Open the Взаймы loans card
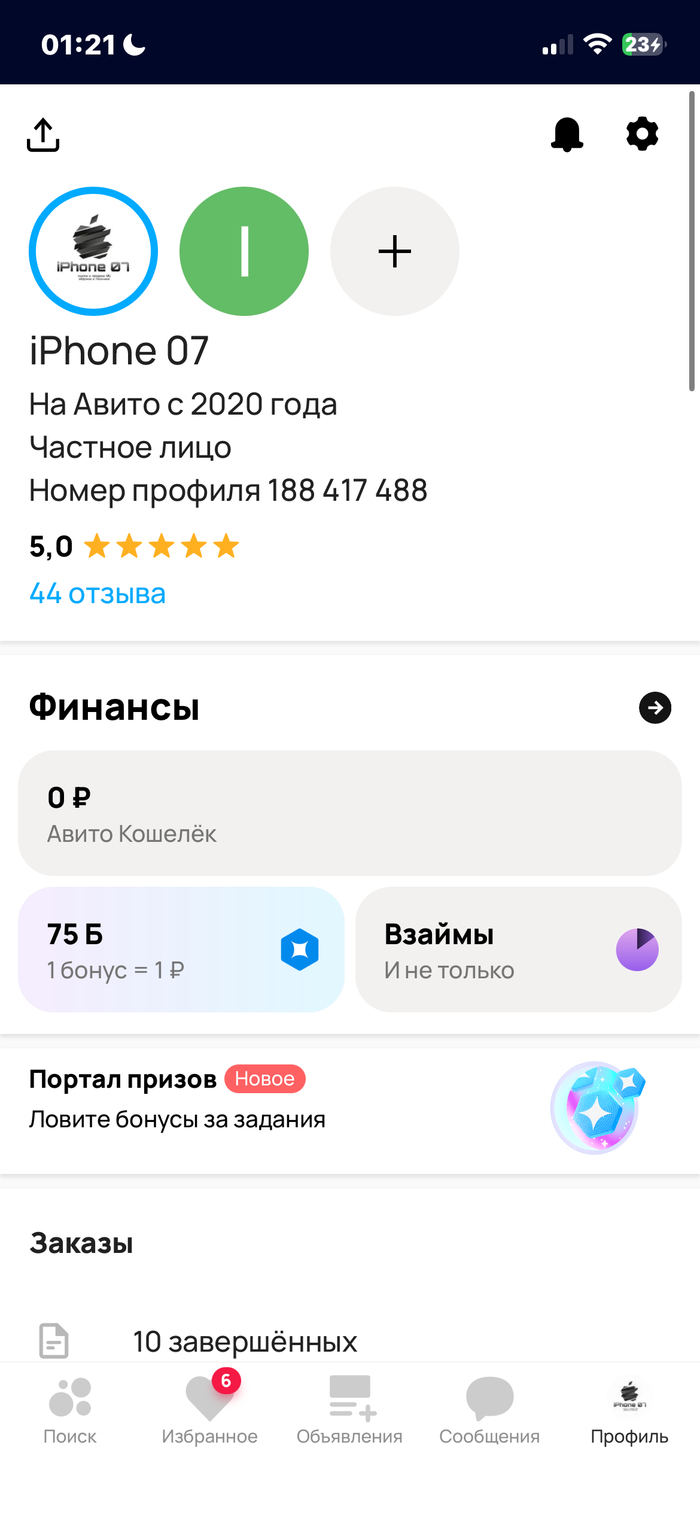 point(518,949)
